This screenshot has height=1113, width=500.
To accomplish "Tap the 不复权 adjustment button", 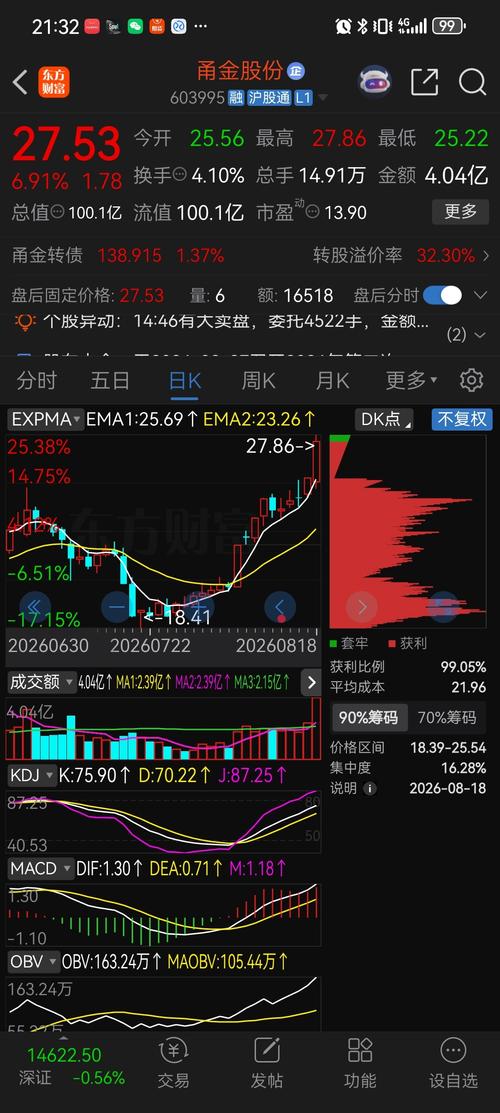I will click(461, 420).
